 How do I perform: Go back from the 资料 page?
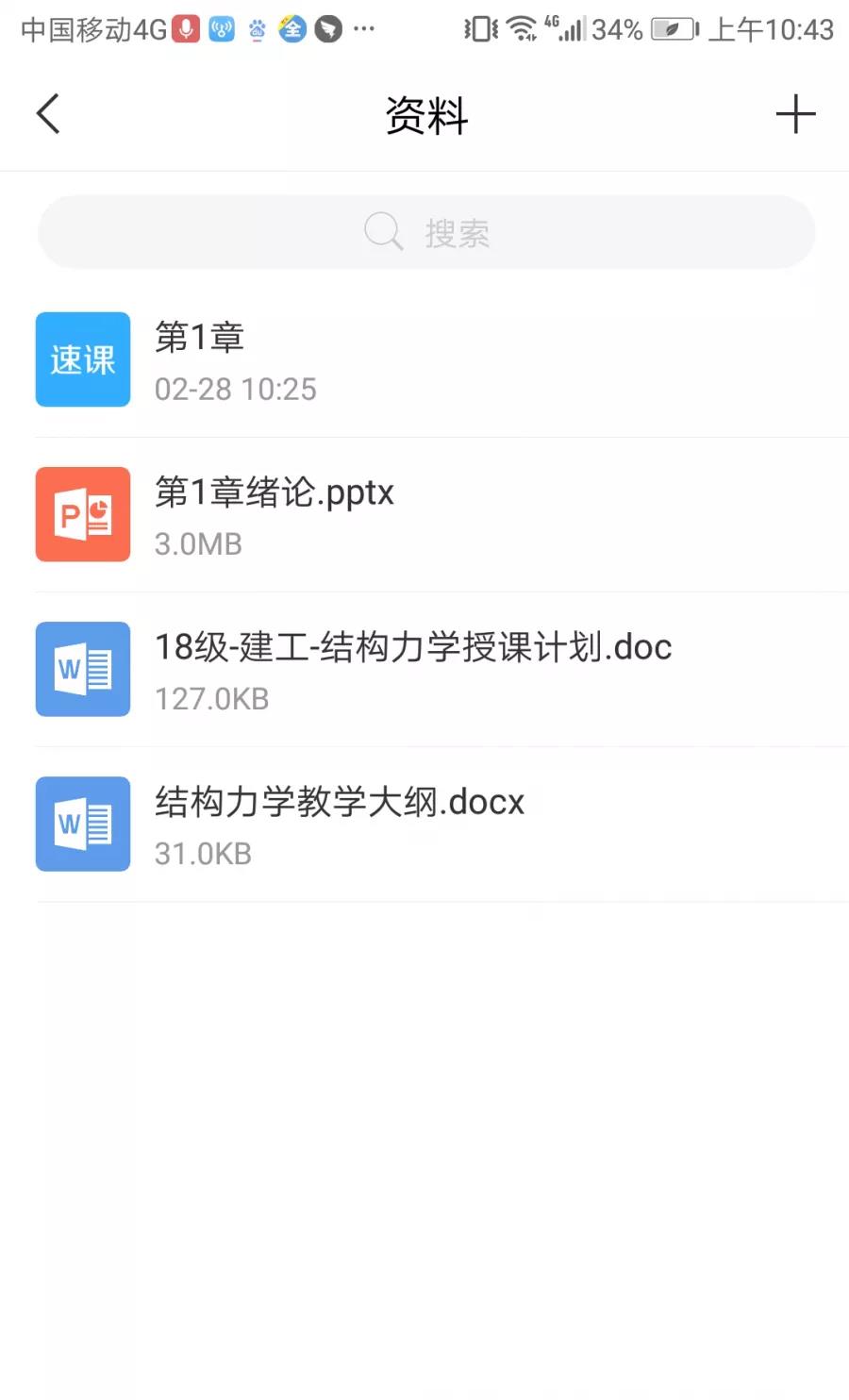(x=48, y=114)
